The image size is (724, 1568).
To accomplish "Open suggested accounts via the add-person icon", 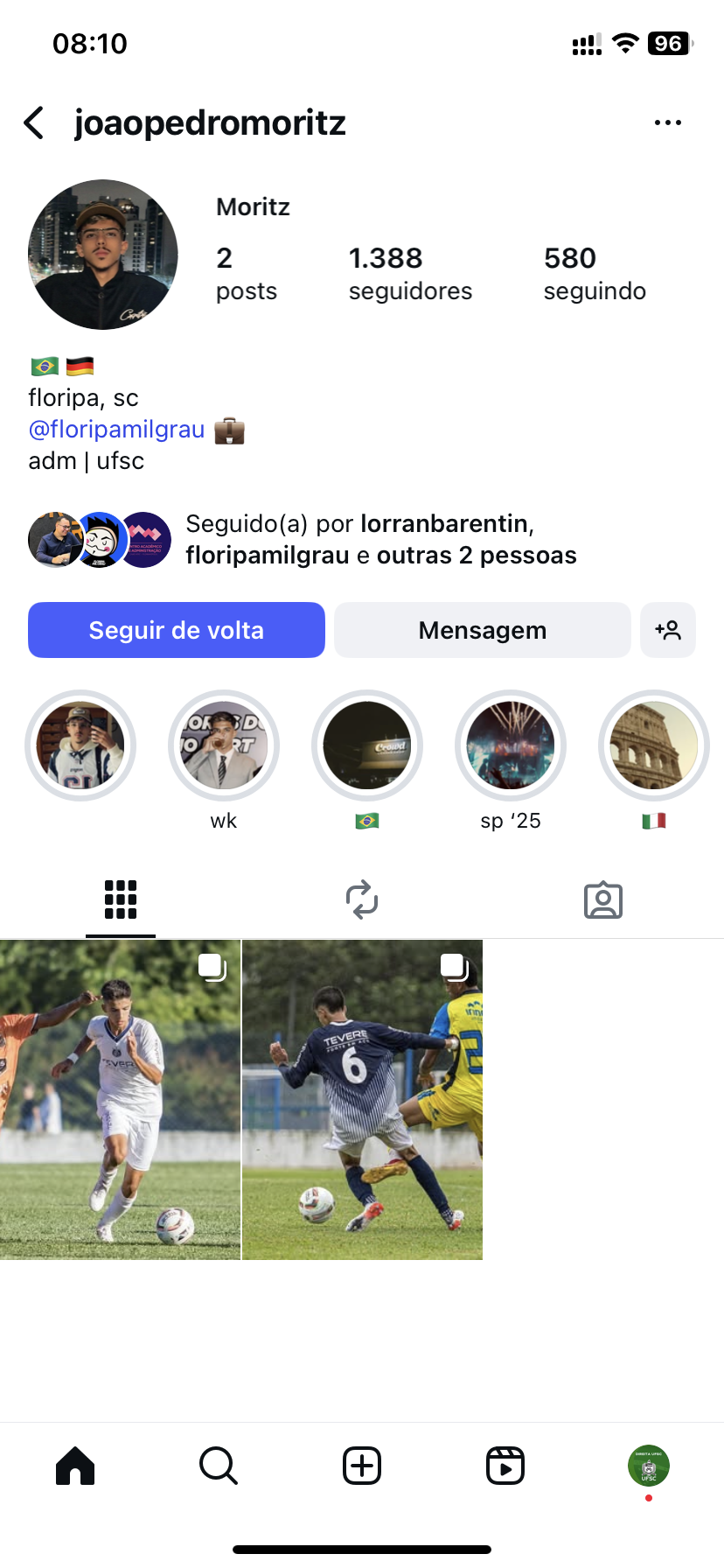I will [668, 630].
